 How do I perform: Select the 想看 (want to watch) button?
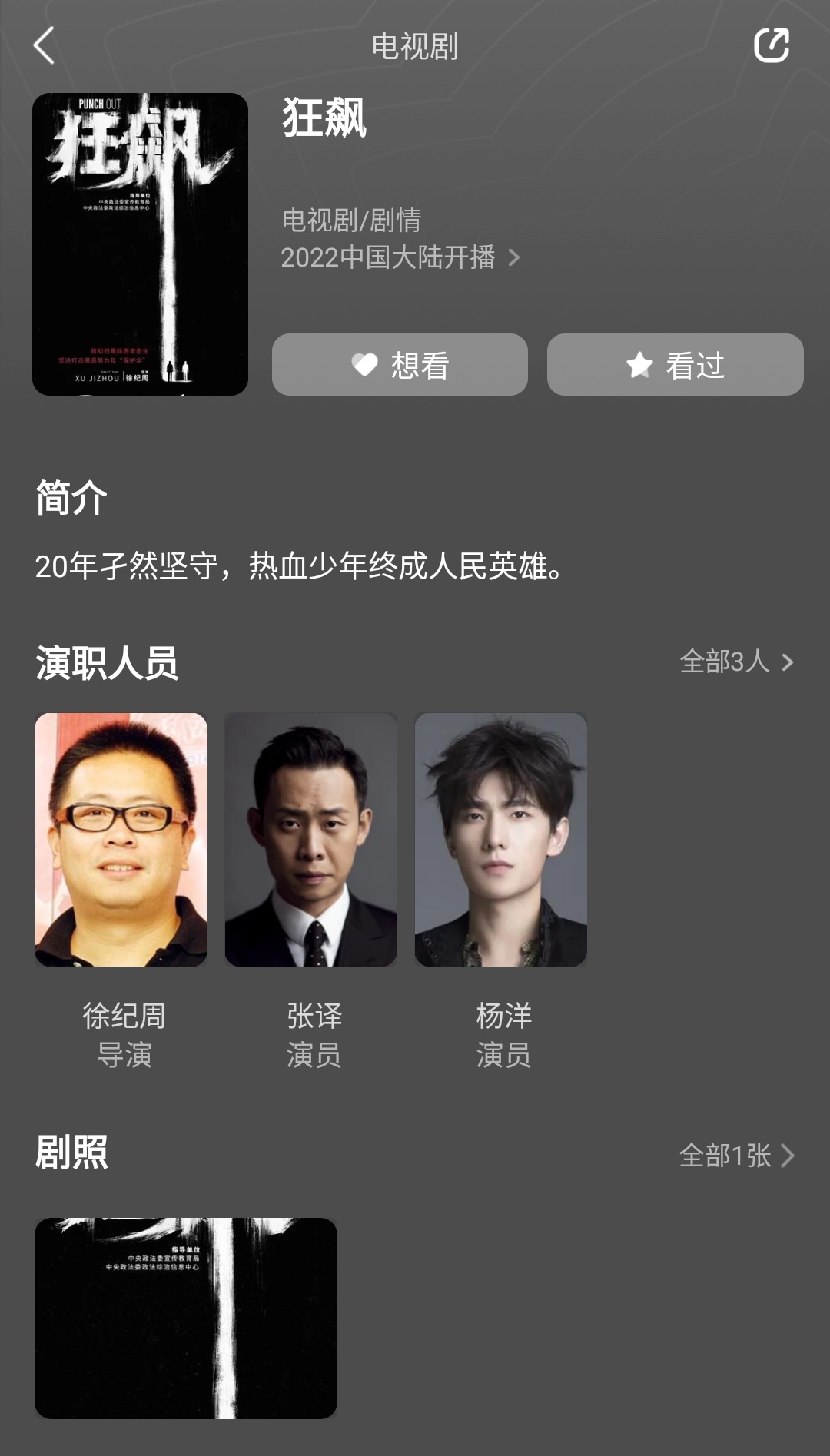click(x=400, y=365)
